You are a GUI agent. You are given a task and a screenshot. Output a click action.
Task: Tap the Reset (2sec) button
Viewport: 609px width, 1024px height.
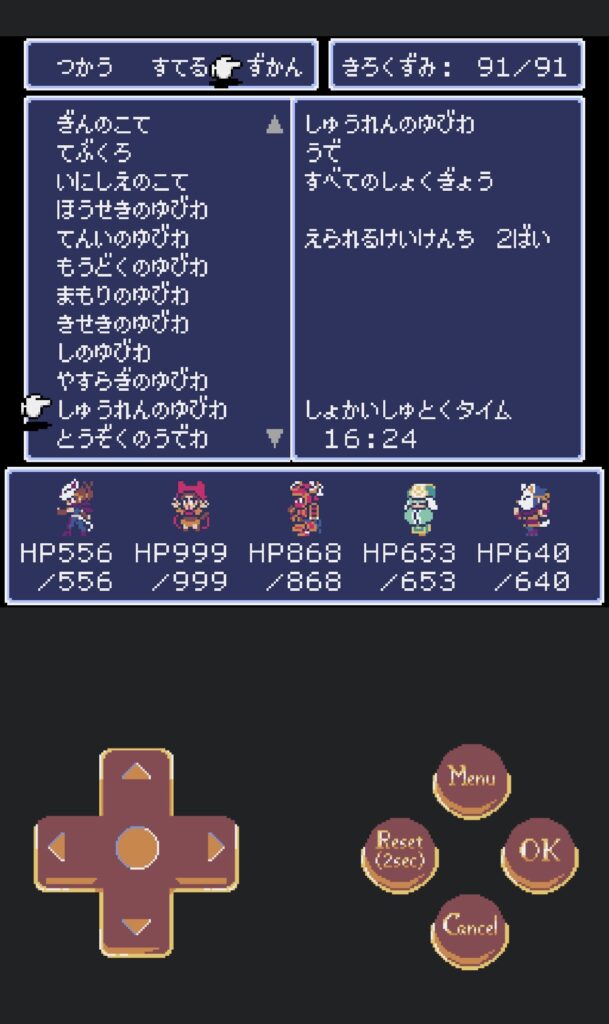click(399, 851)
